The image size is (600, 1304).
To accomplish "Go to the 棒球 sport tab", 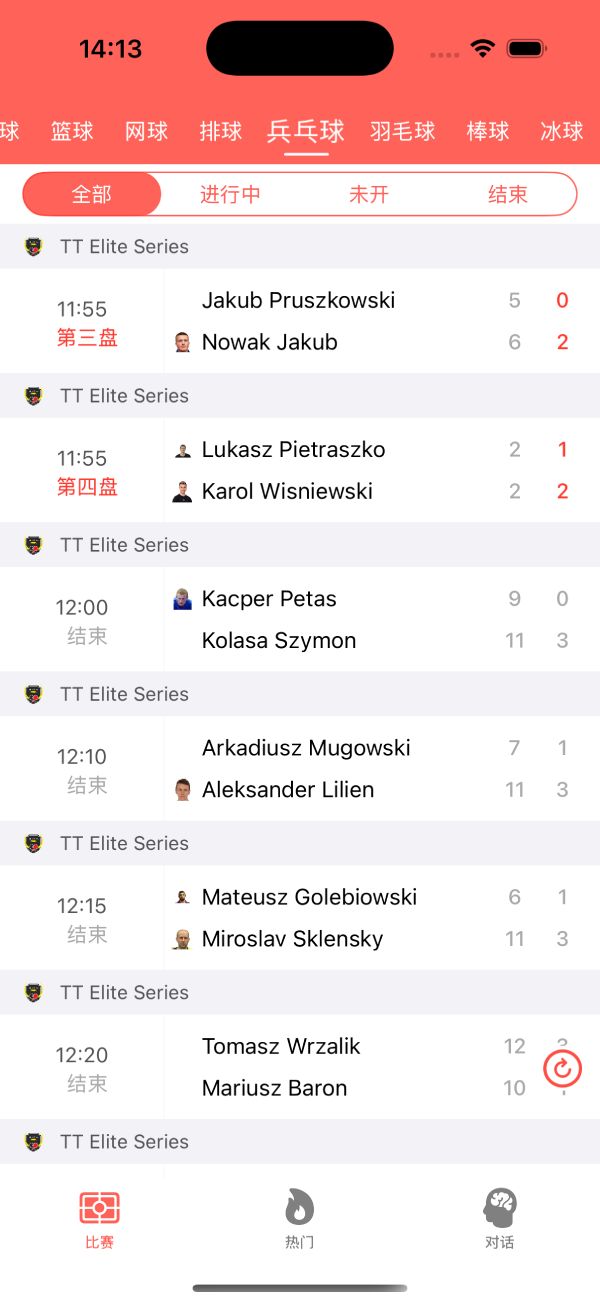I will [x=488, y=131].
